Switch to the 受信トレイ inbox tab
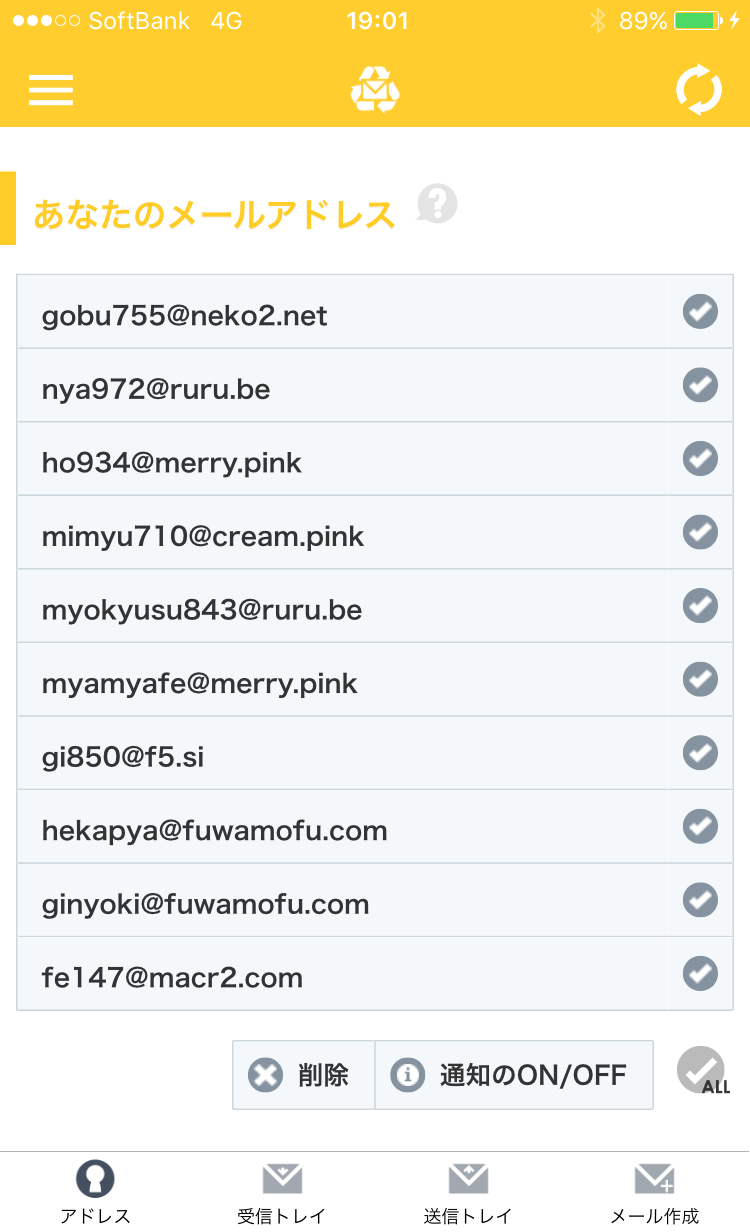The width and height of the screenshot is (750, 1232). (282, 1192)
